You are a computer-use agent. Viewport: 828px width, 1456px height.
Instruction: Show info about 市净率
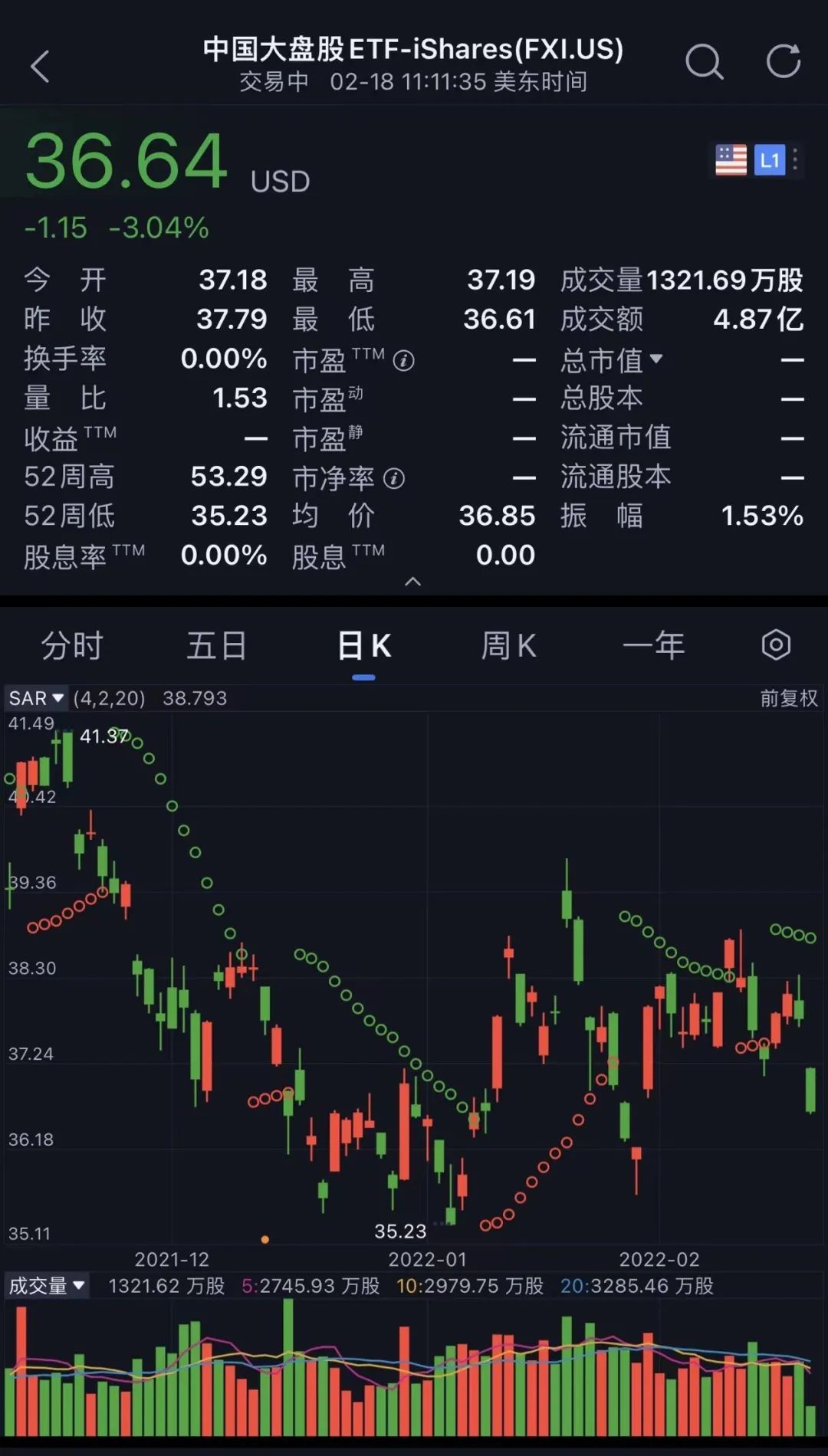(394, 479)
